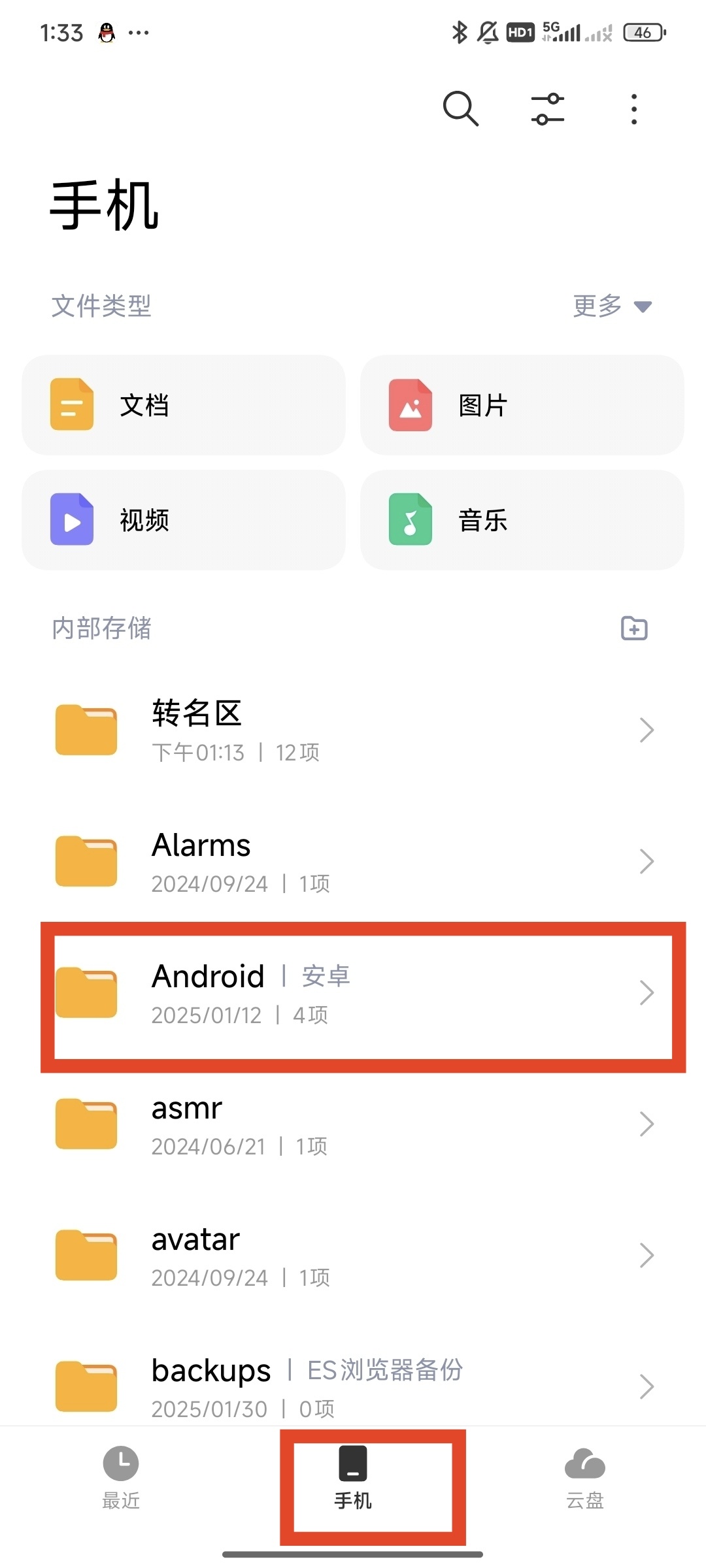706x1568 pixels.
Task: Create a new folder in 内部存储
Action: [633, 629]
